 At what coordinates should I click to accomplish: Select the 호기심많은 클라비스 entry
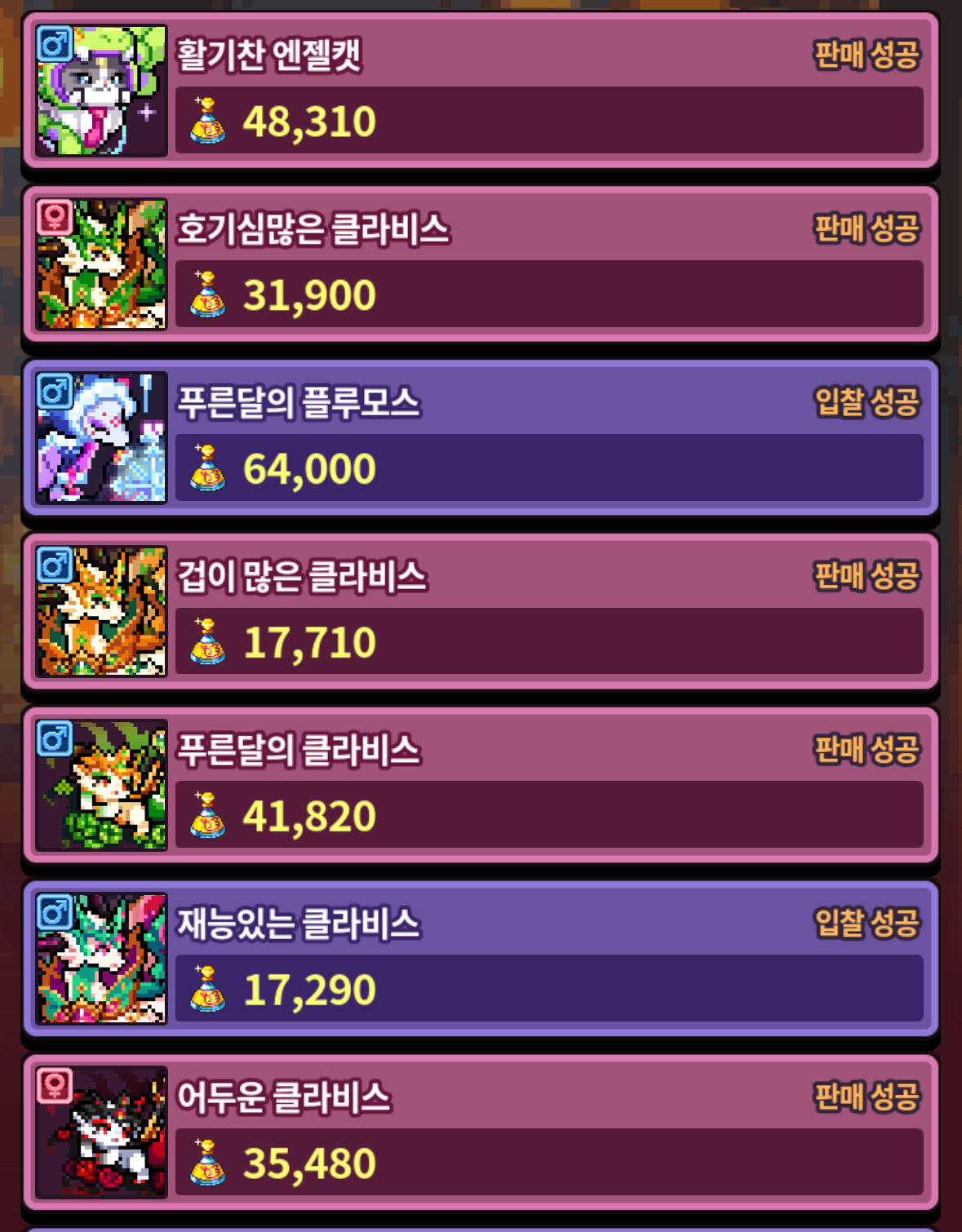tap(481, 264)
